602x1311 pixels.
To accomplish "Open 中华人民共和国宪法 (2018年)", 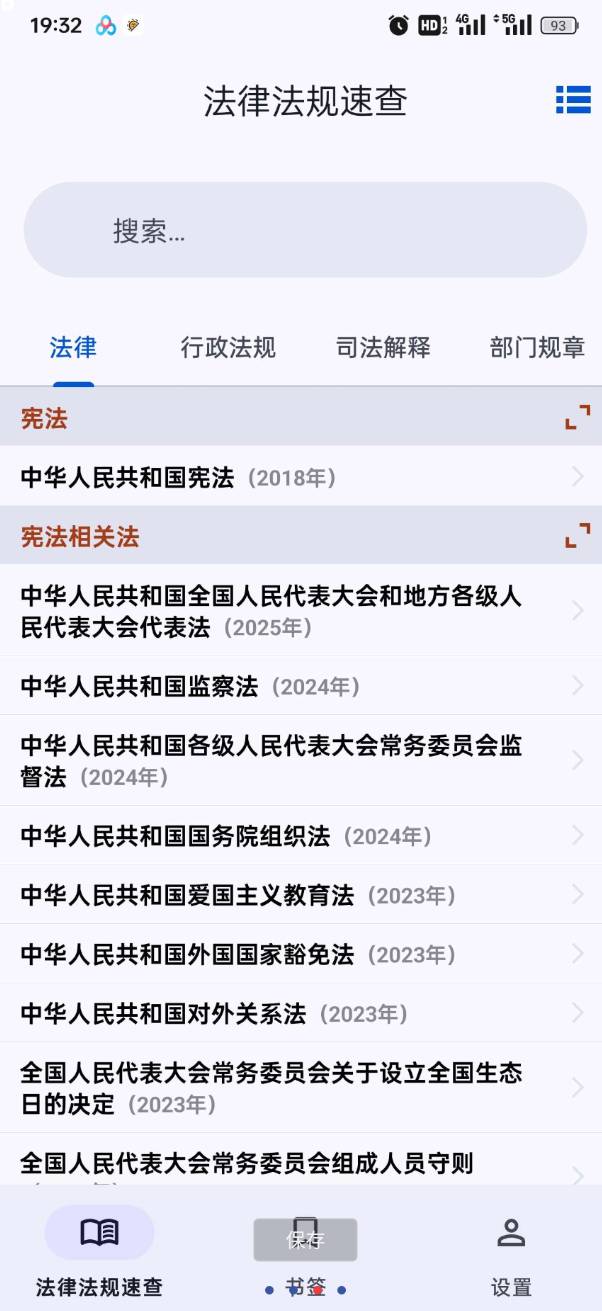I will pos(300,477).
